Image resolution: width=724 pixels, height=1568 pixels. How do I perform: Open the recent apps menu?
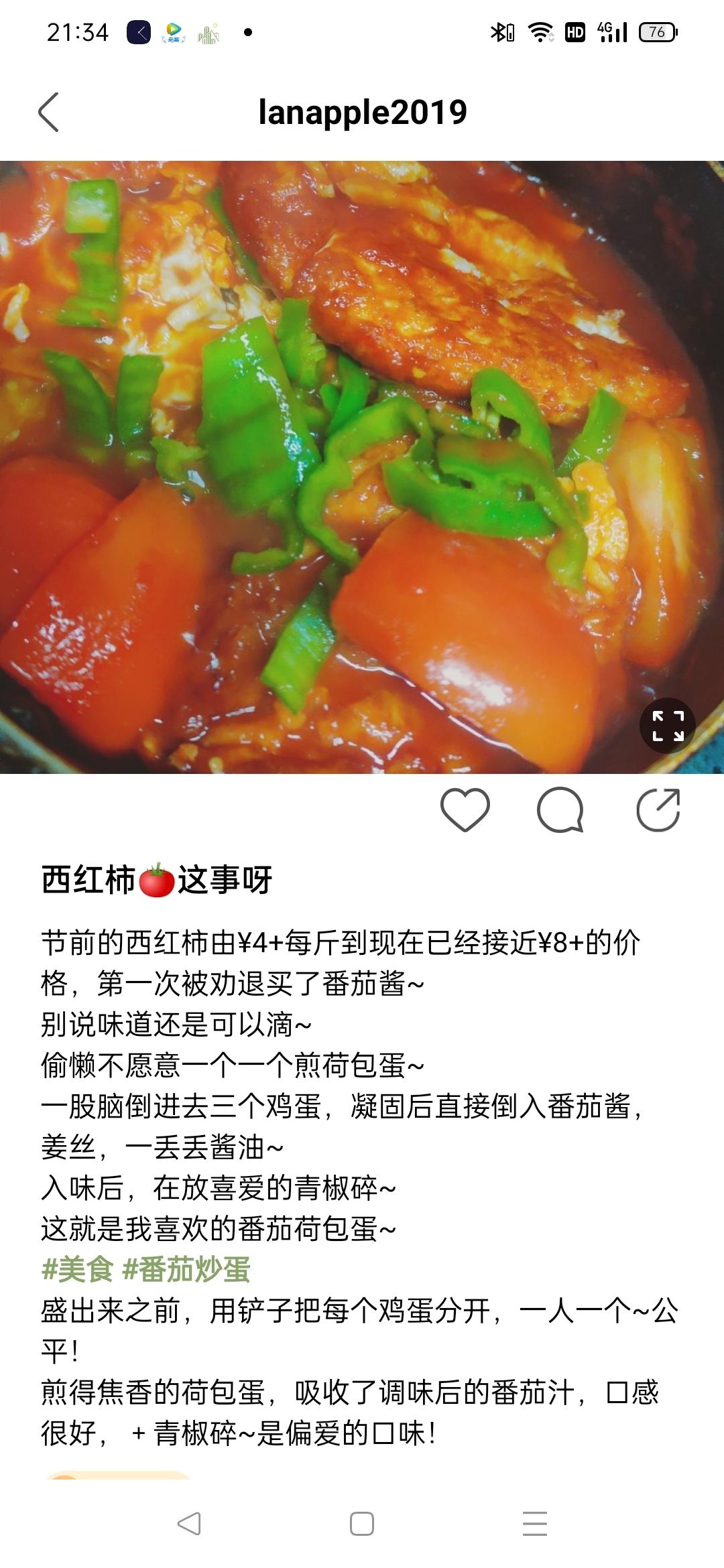[534, 1524]
